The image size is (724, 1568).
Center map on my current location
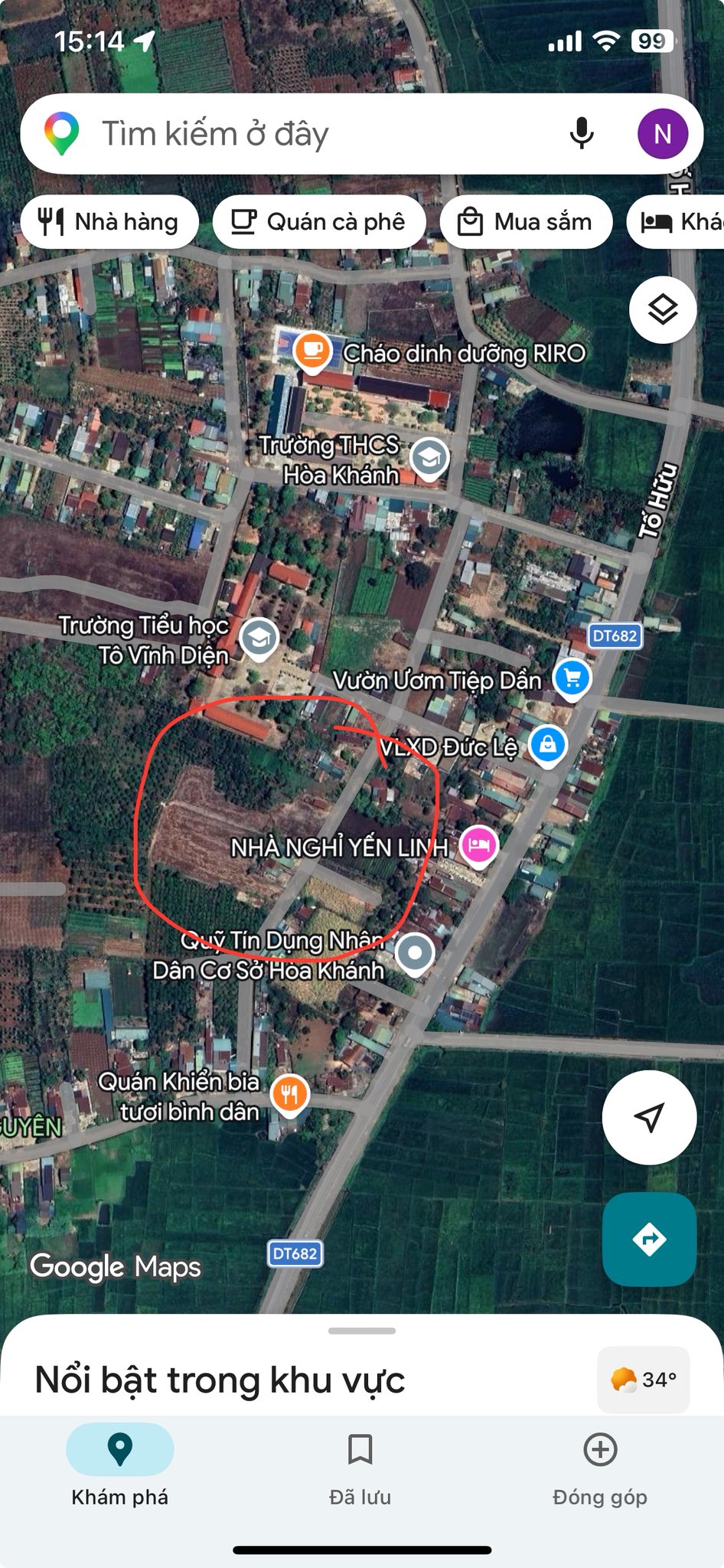(649, 1117)
